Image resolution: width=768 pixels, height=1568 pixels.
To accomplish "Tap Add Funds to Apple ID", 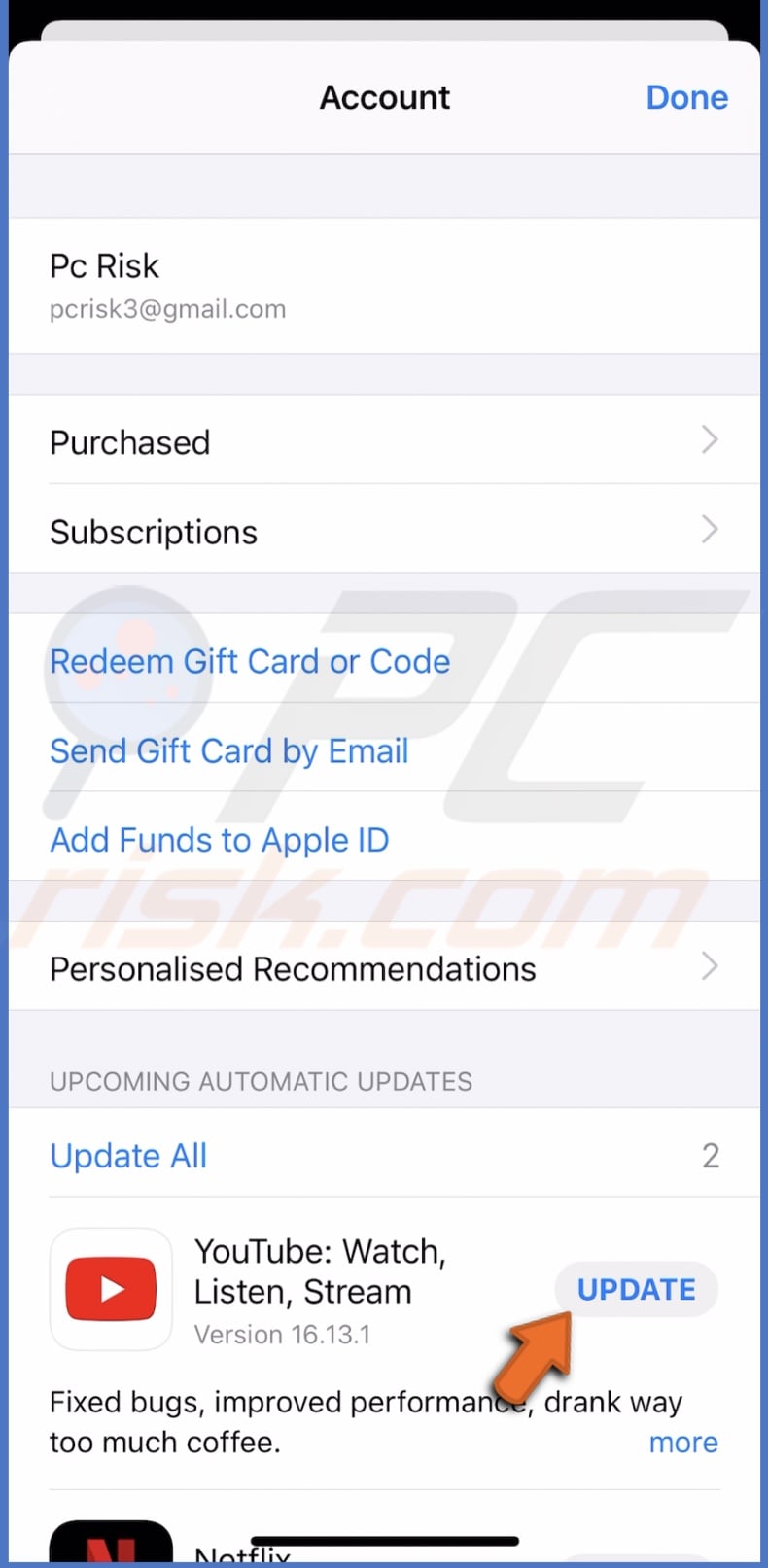I will tap(220, 840).
